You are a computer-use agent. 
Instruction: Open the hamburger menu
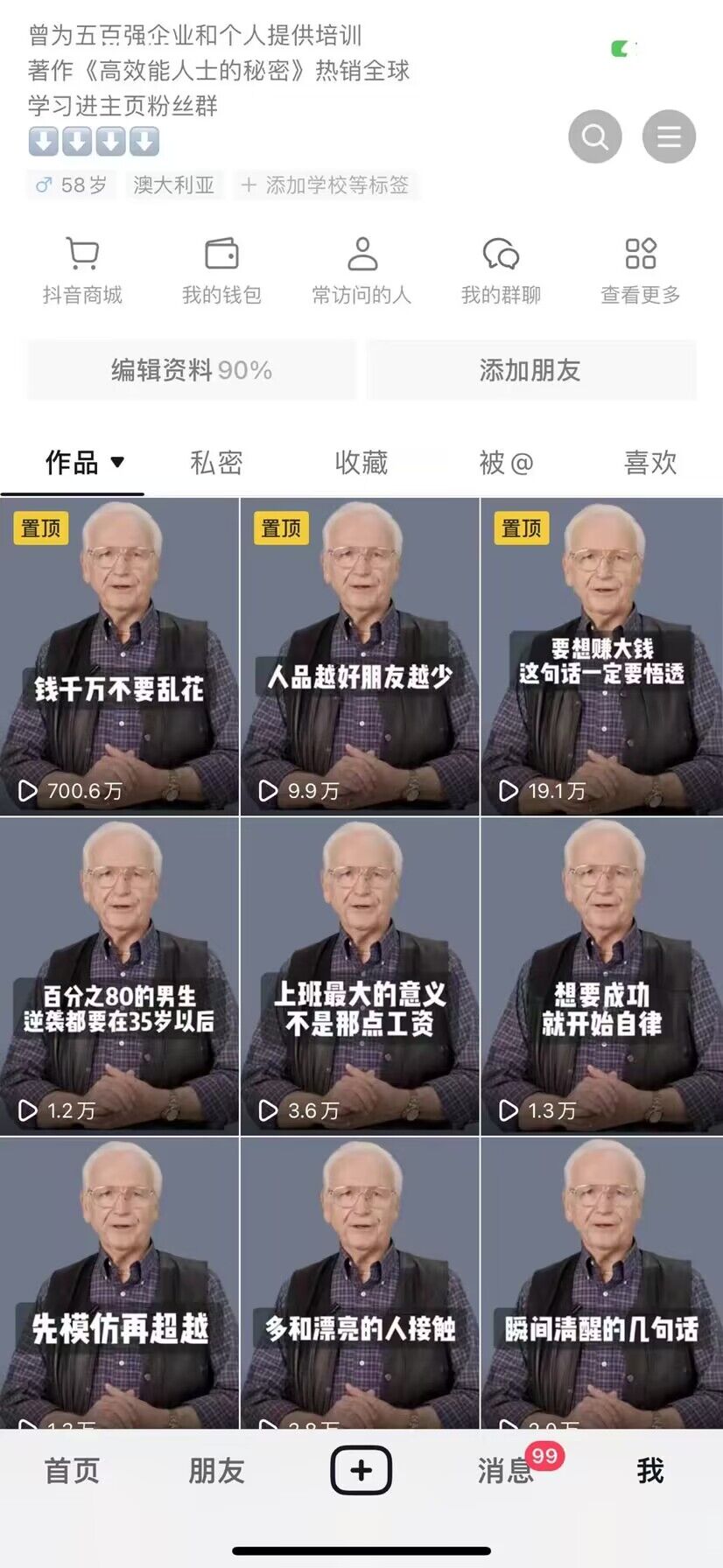[x=669, y=136]
